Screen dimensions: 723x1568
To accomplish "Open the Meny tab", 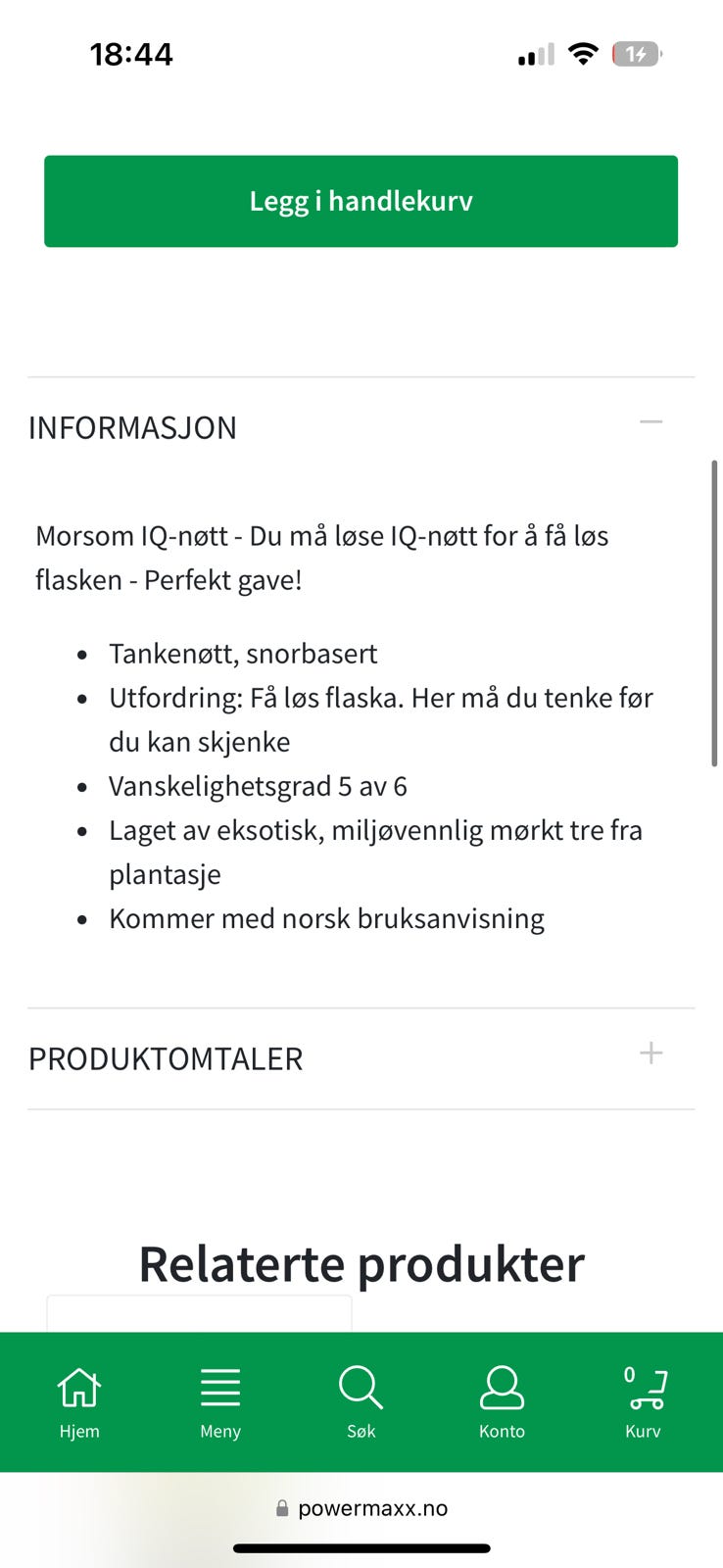I will point(220,1402).
